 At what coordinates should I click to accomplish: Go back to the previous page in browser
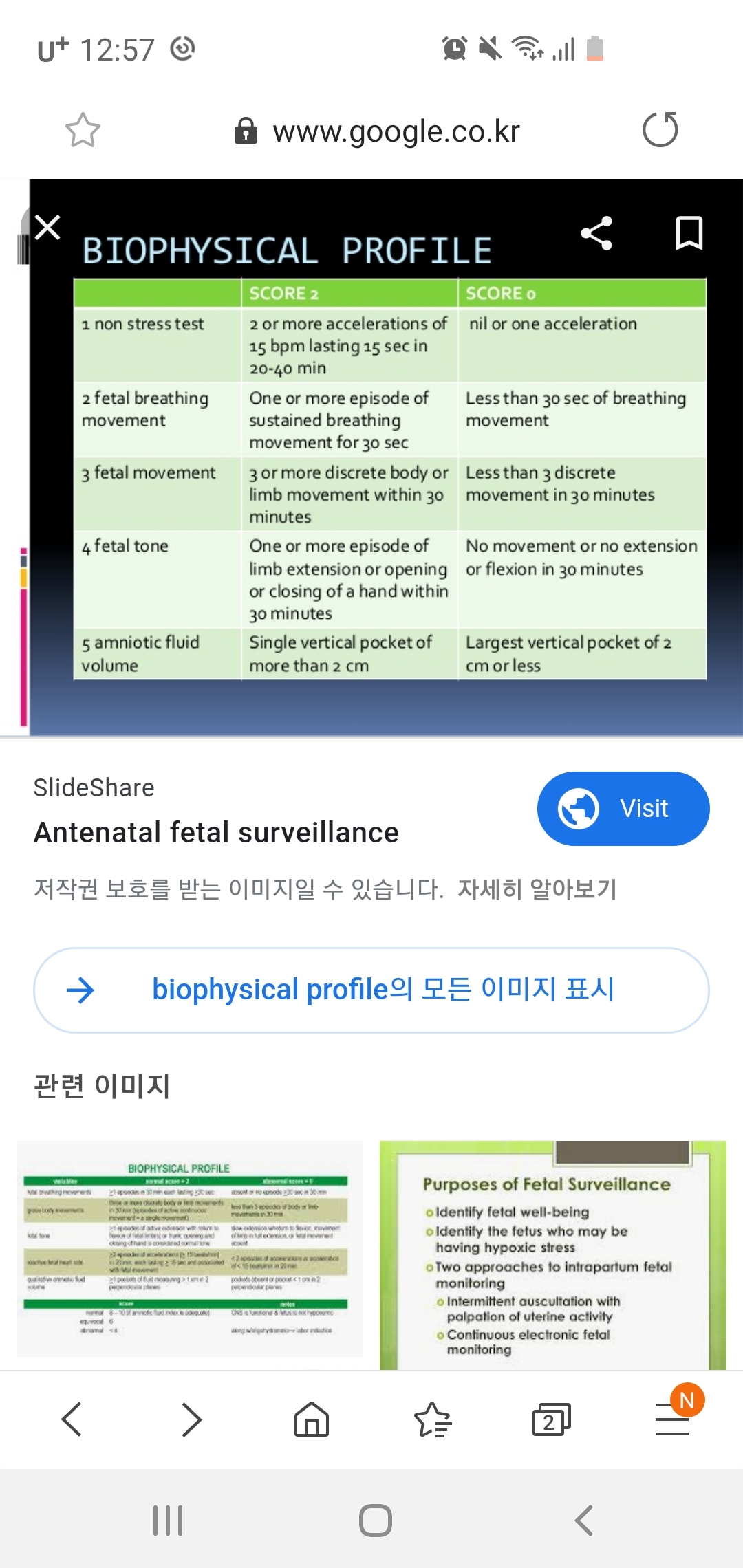(x=72, y=1419)
